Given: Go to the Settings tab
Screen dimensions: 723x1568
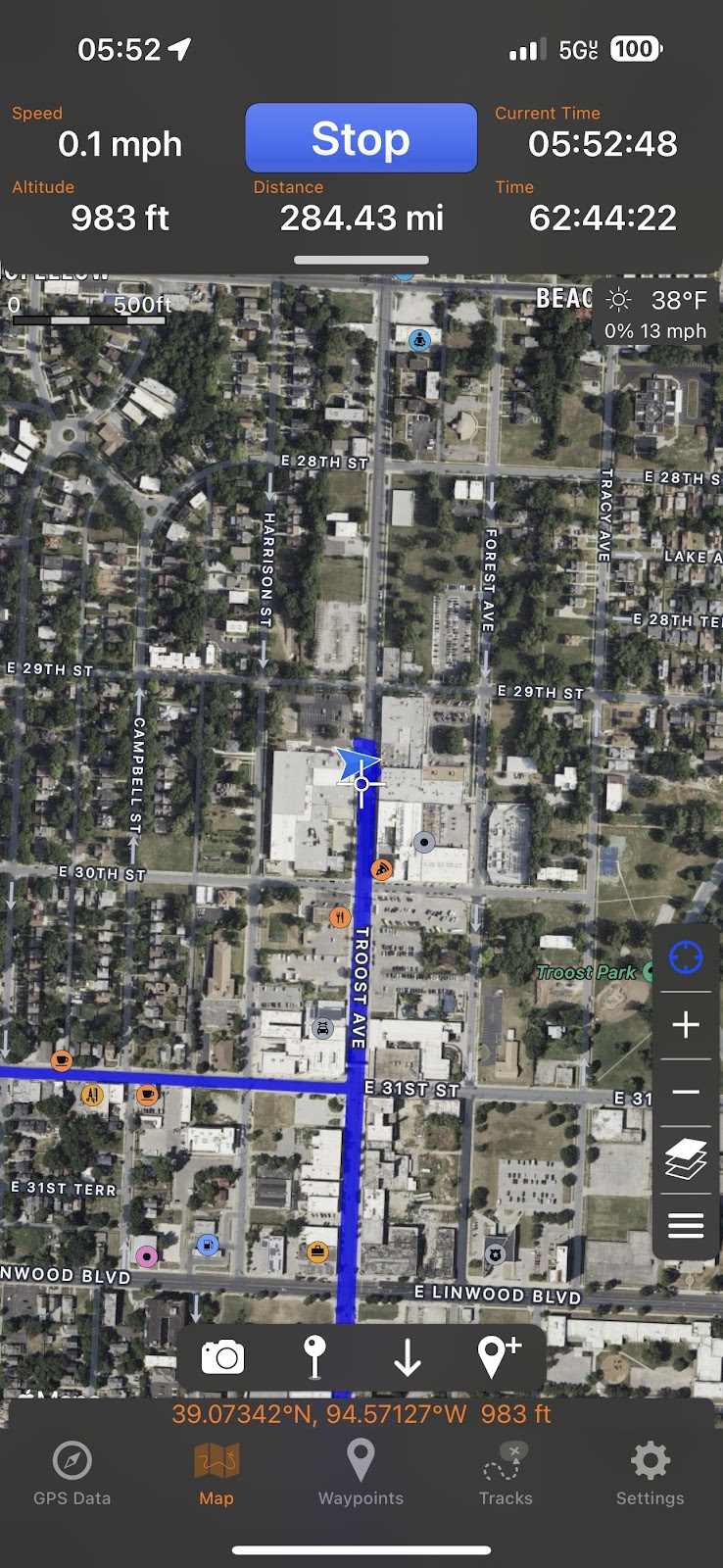Looking at the screenshot, I should (650, 1473).
